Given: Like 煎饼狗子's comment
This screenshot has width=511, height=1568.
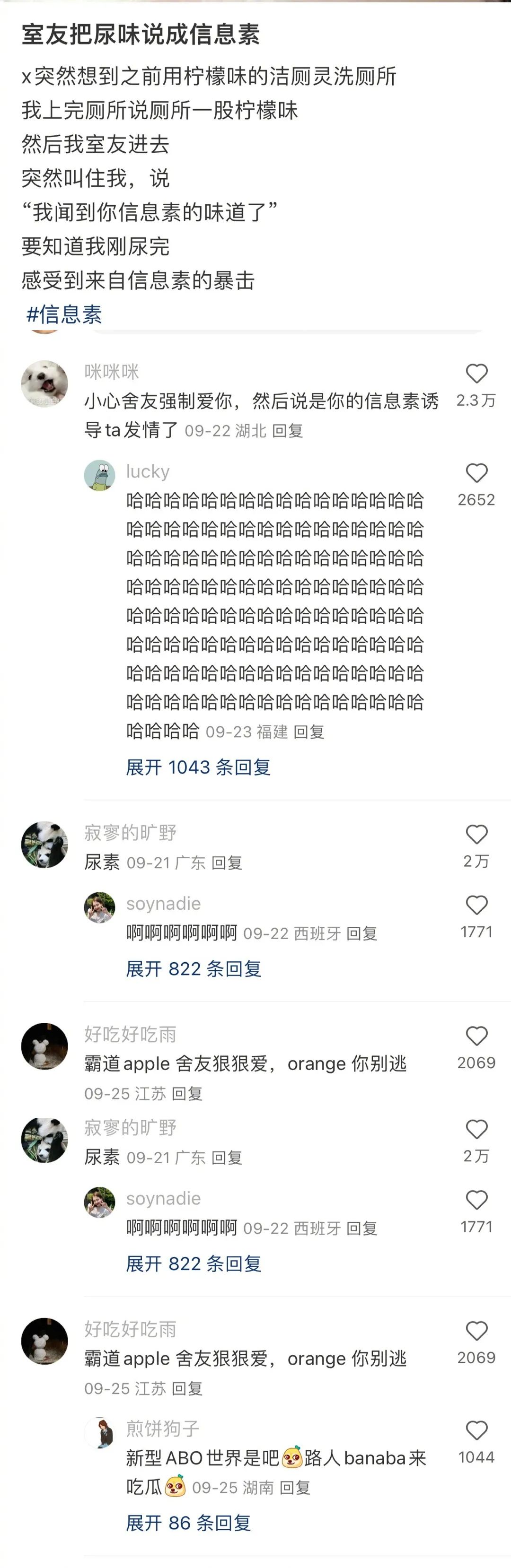Looking at the screenshot, I should click(476, 1430).
